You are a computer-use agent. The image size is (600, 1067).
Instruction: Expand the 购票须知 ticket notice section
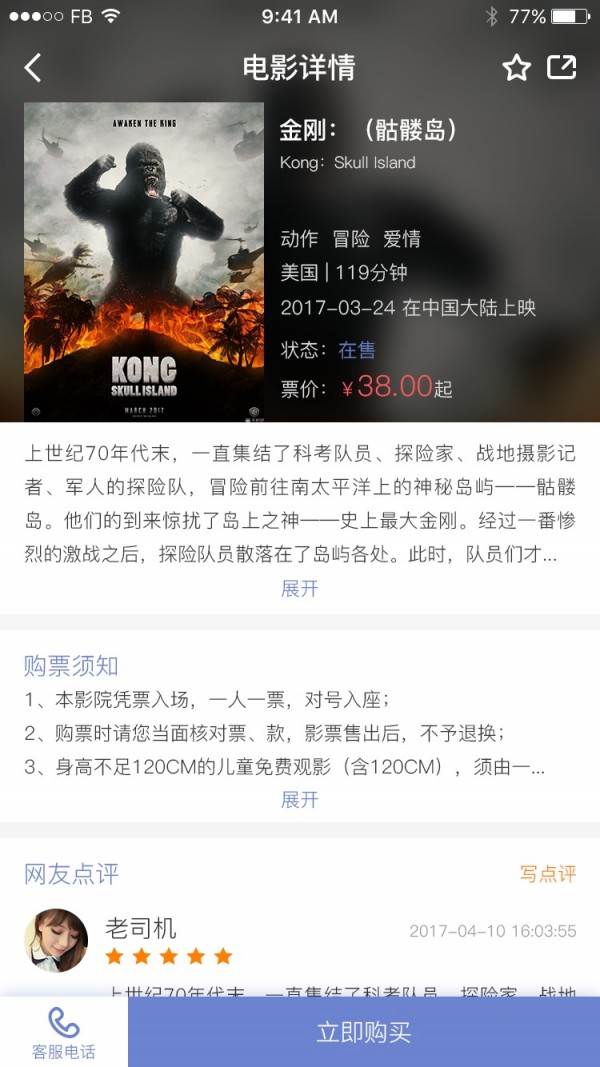point(299,800)
